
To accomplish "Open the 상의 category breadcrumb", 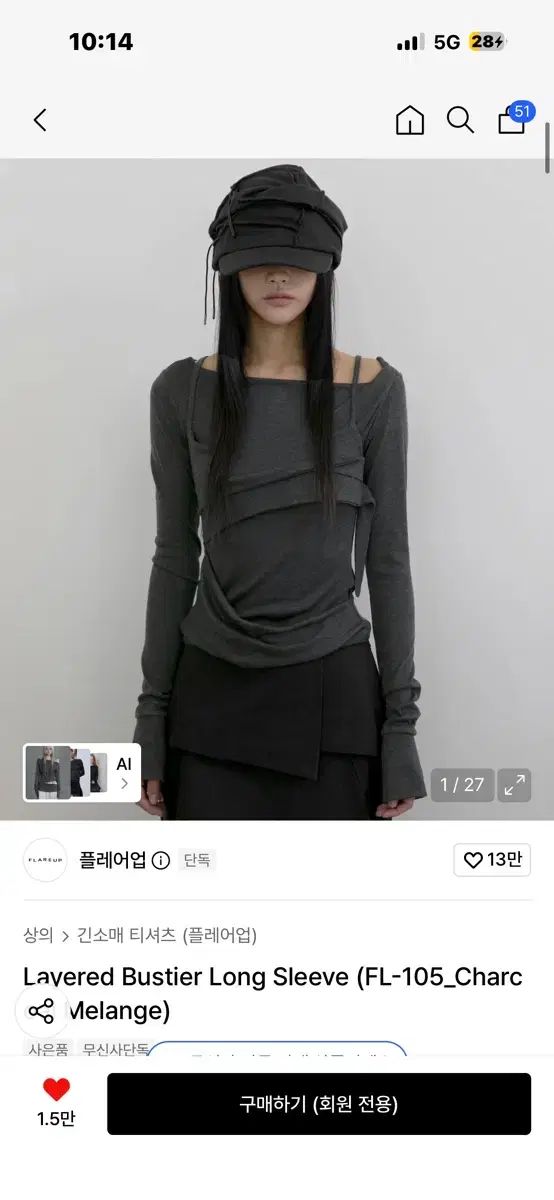I will [x=38, y=936].
